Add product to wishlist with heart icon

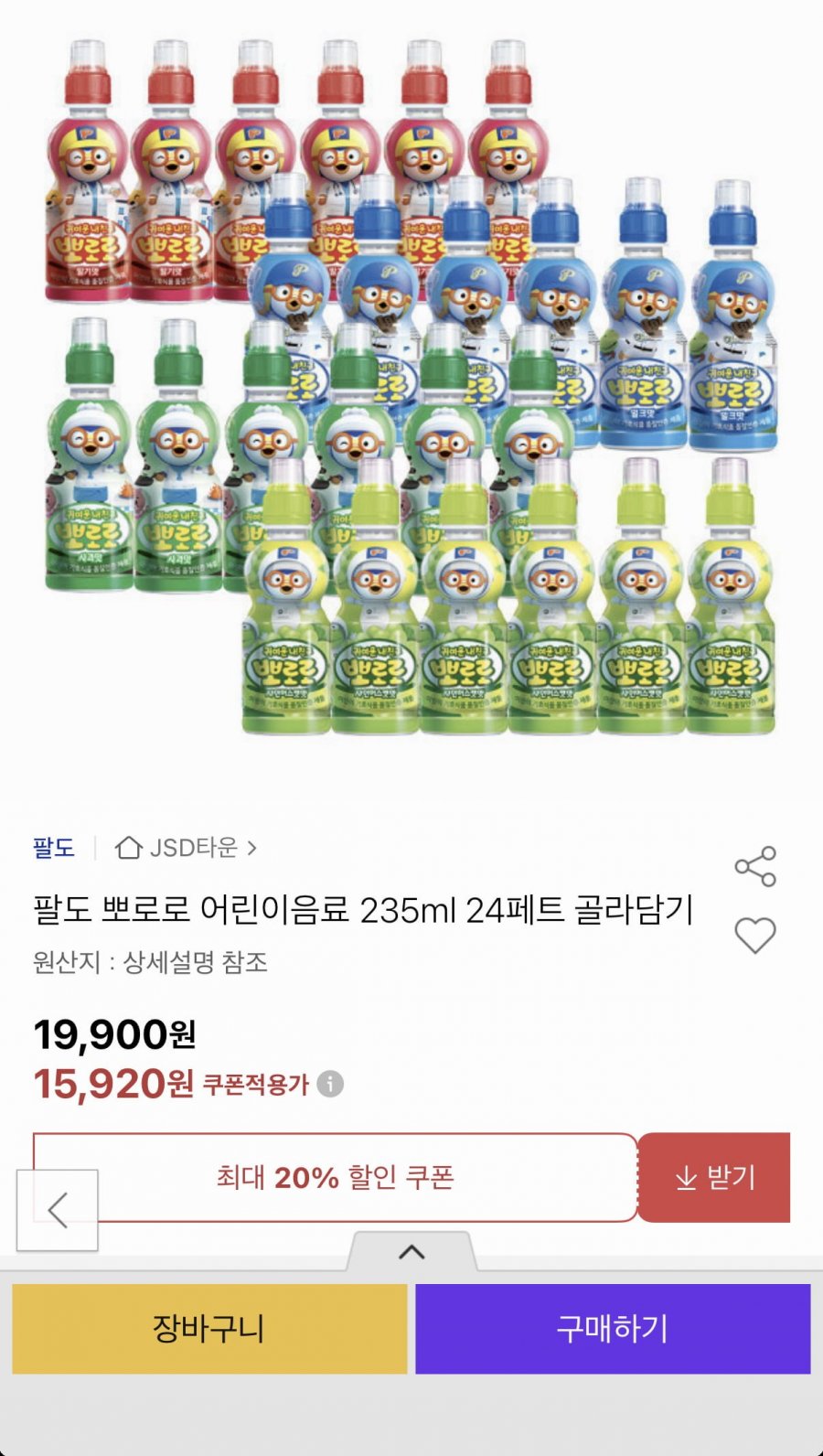click(755, 936)
